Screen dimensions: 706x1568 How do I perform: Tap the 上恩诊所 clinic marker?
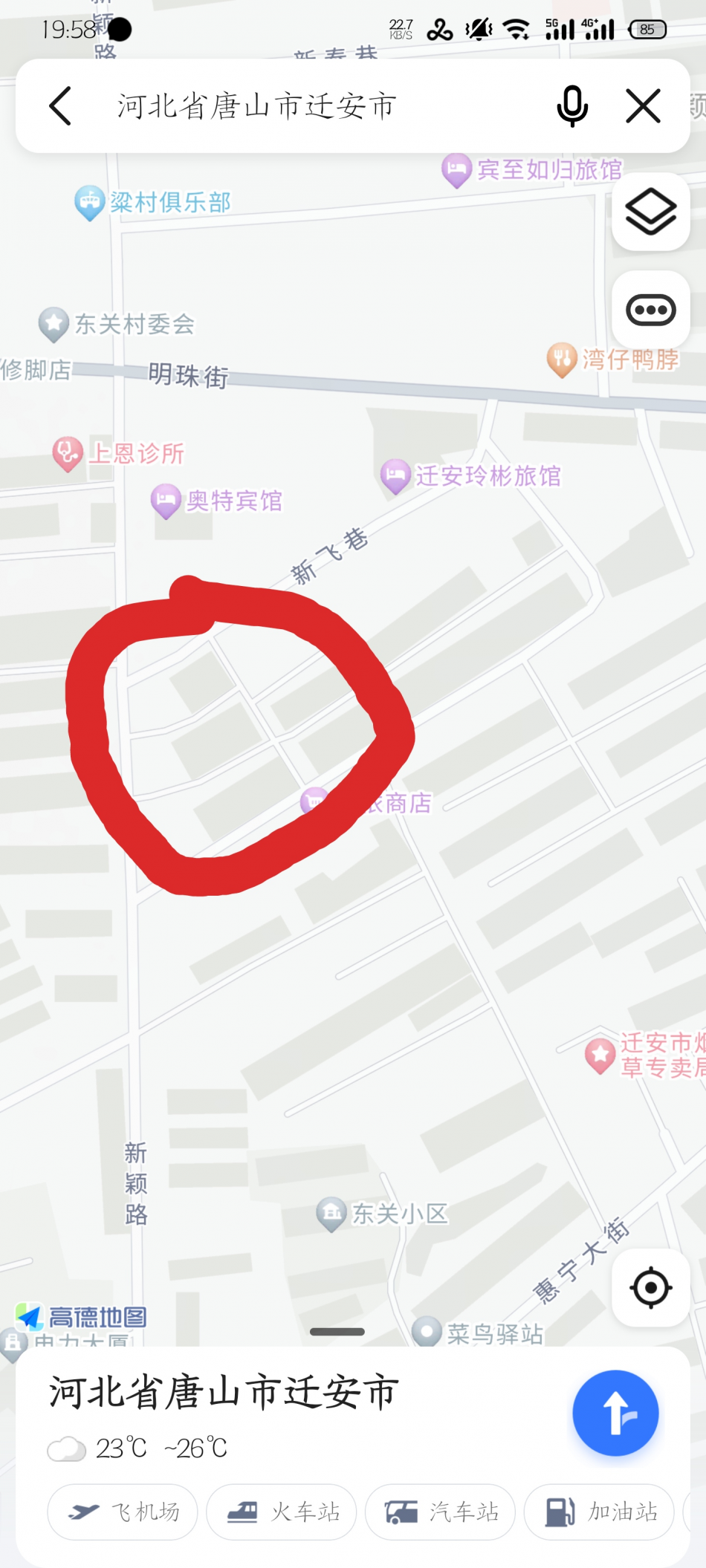tap(68, 453)
